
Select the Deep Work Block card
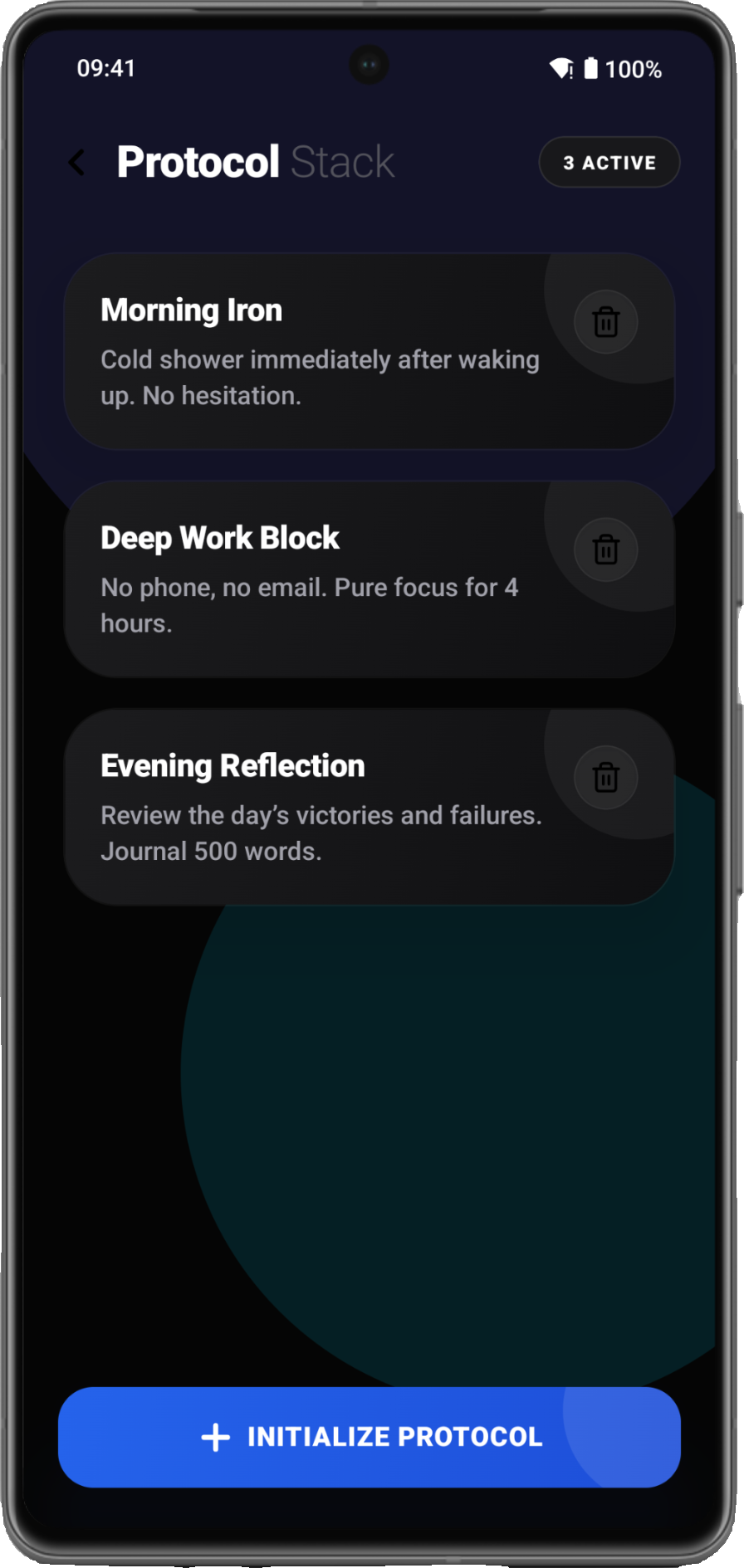click(x=332, y=579)
